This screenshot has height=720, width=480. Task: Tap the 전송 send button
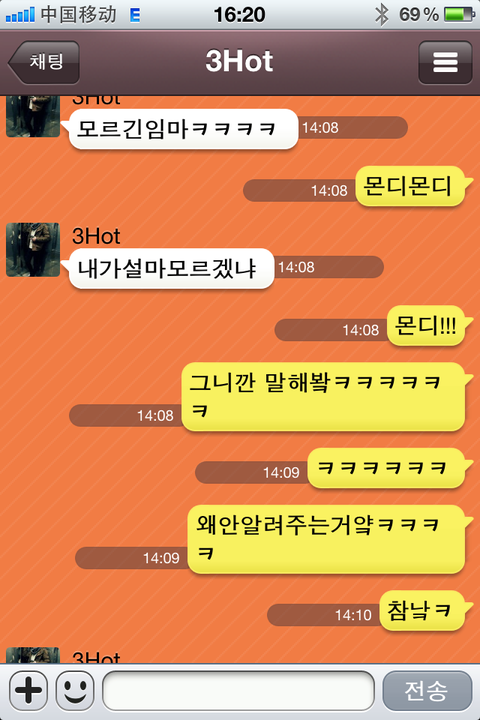(427, 690)
